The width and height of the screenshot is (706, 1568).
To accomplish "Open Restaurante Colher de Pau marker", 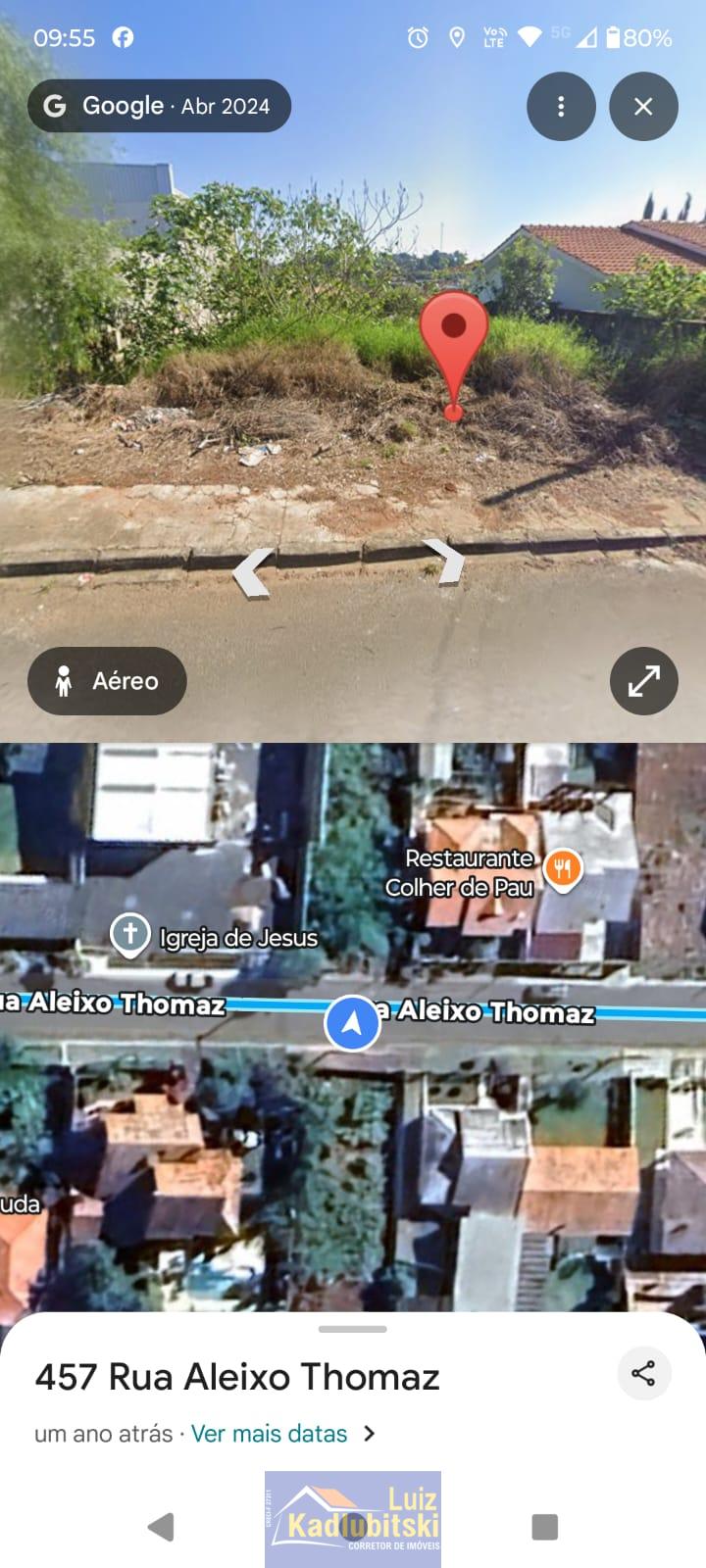I will pos(563,868).
